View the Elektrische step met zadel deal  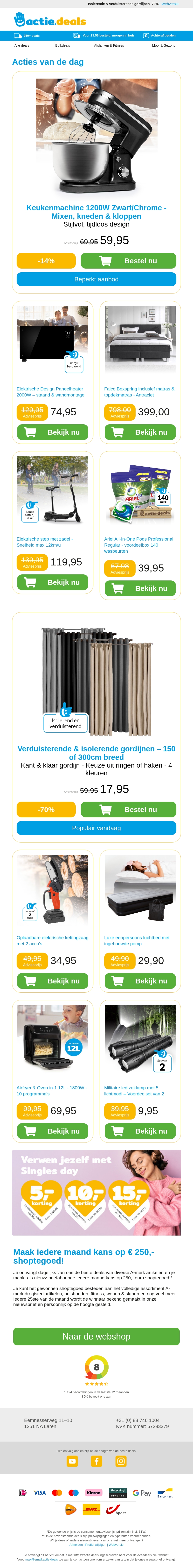click(x=53, y=583)
